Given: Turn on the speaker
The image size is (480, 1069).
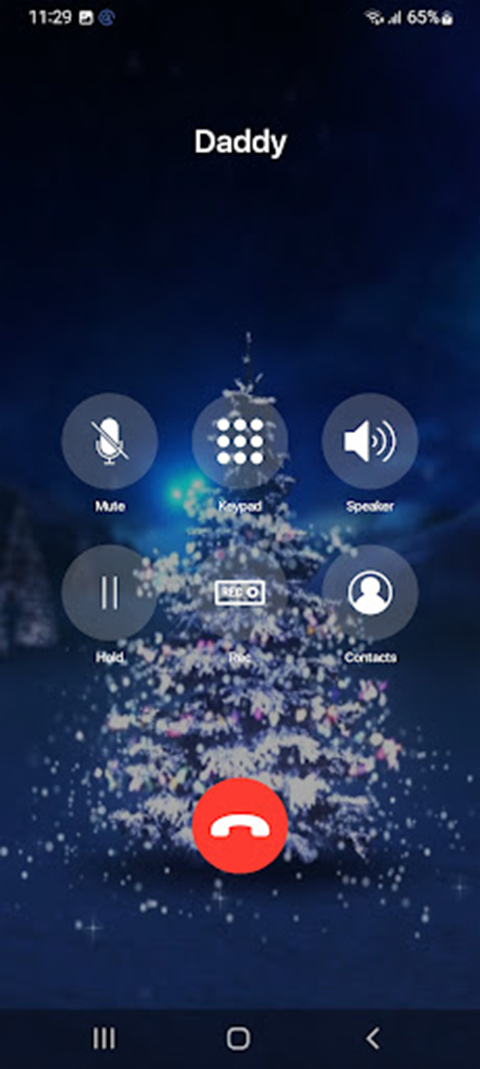Looking at the screenshot, I should point(370,441).
